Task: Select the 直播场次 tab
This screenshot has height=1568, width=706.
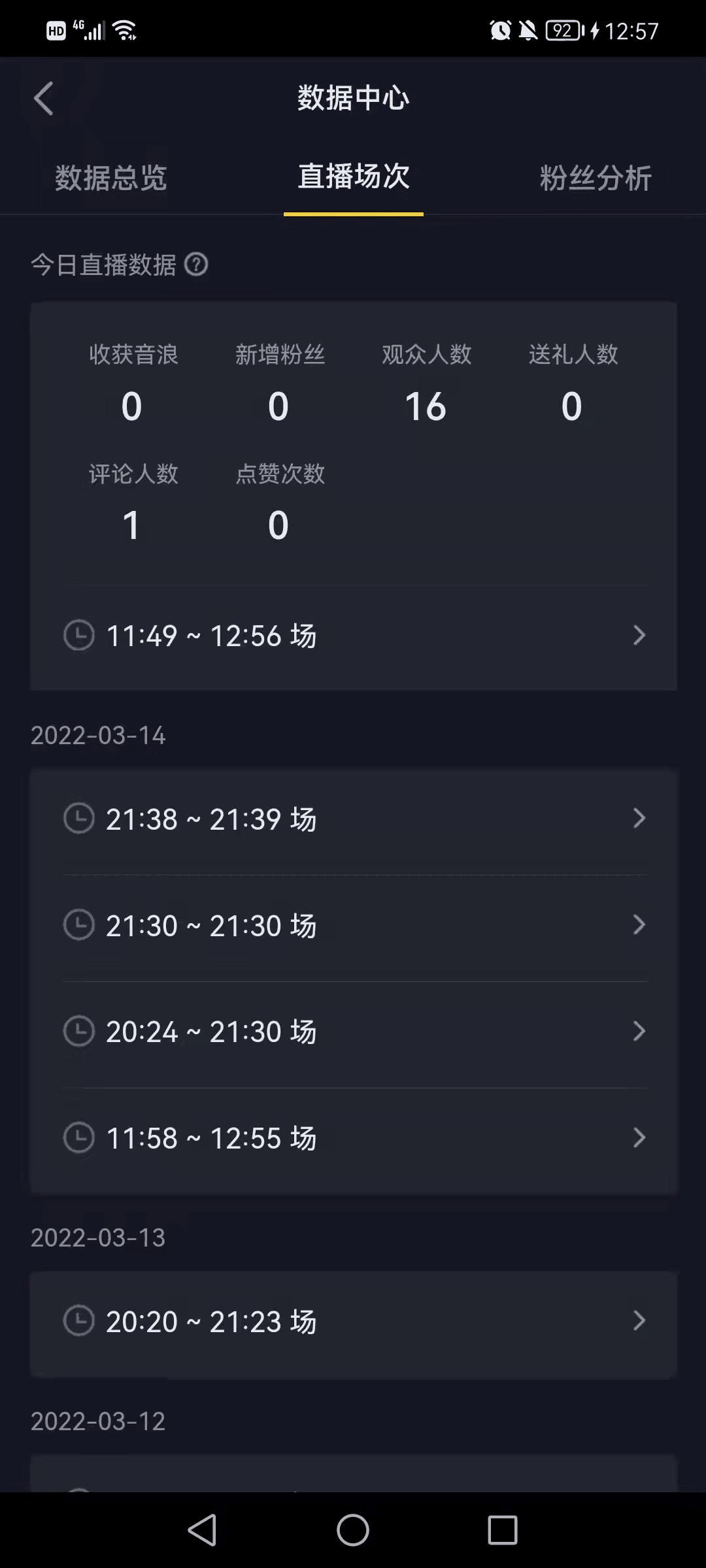Action: 354,178
